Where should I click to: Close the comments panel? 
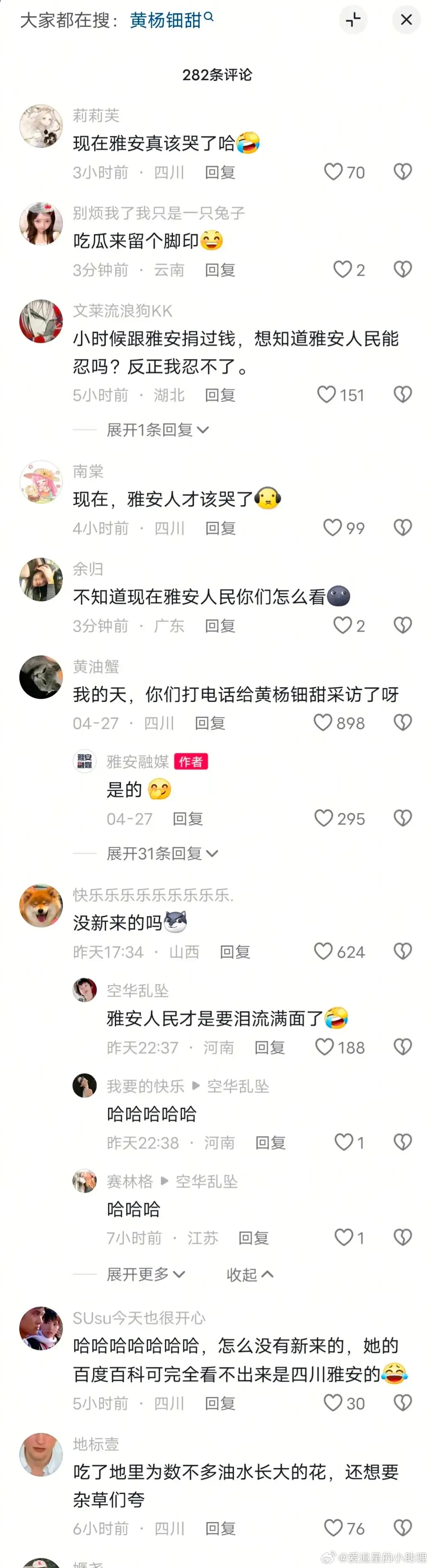406,20
